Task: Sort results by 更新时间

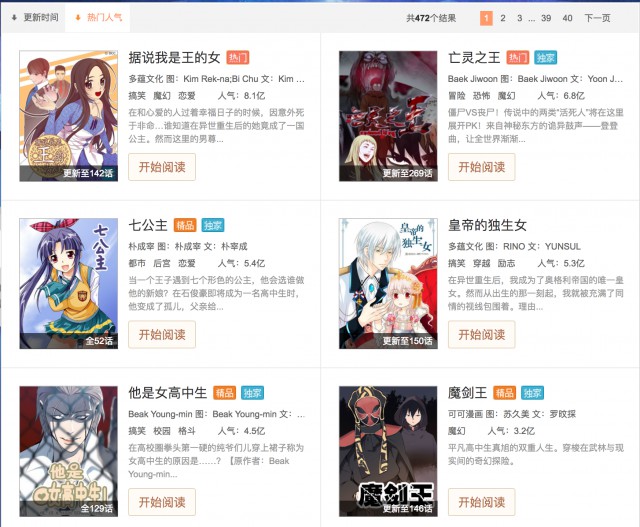Action: click(x=35, y=17)
